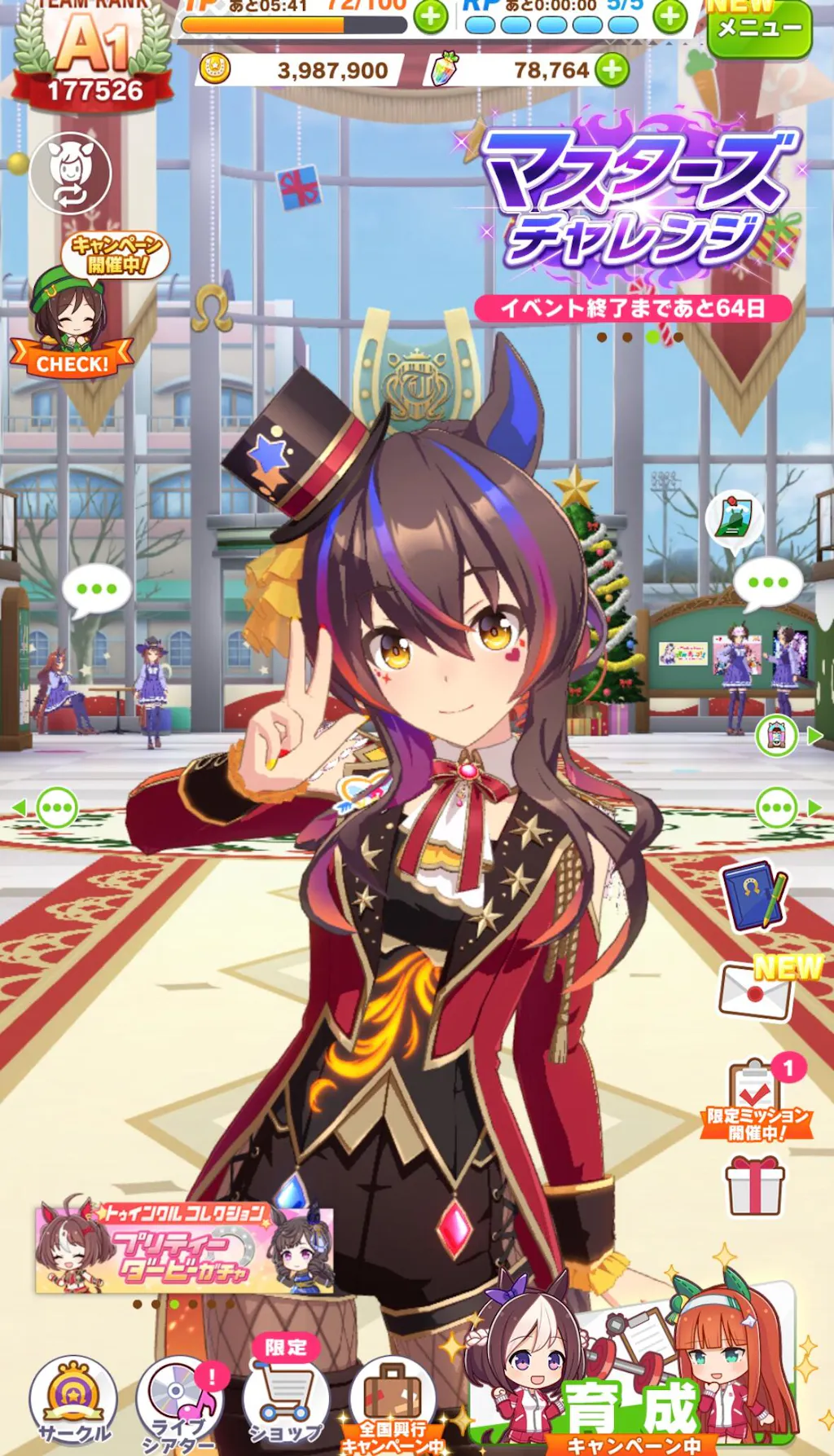
Task: Open the blue notebook icon
Action: click(753, 896)
